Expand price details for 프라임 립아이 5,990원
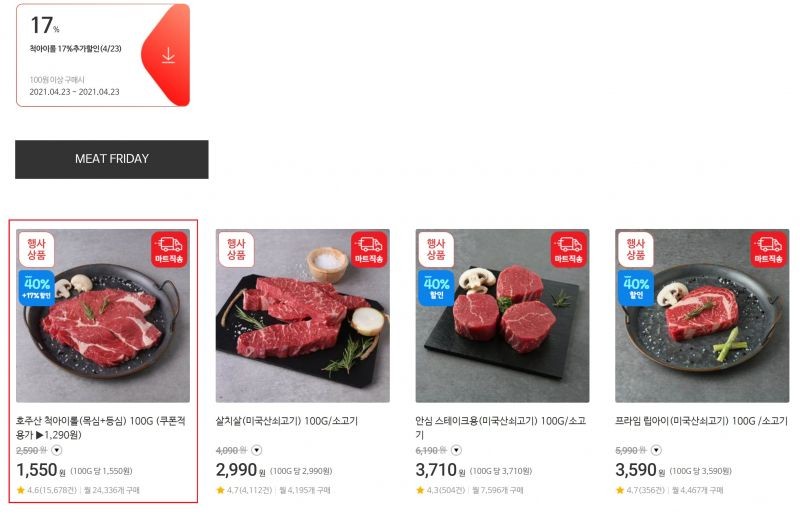Image resolution: width=800 pixels, height=518 pixels. point(656,450)
